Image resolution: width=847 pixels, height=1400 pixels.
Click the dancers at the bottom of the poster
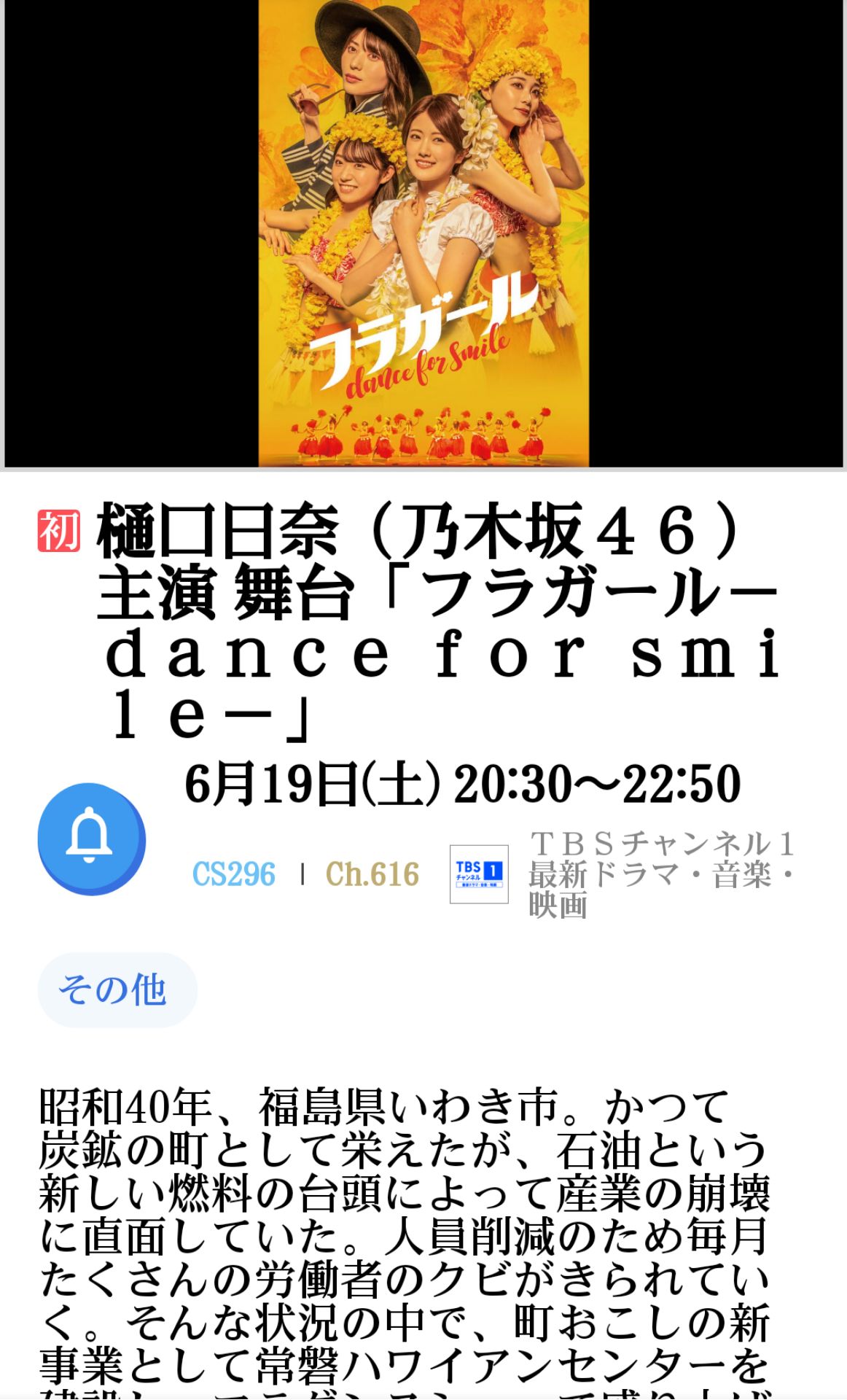pos(423,434)
